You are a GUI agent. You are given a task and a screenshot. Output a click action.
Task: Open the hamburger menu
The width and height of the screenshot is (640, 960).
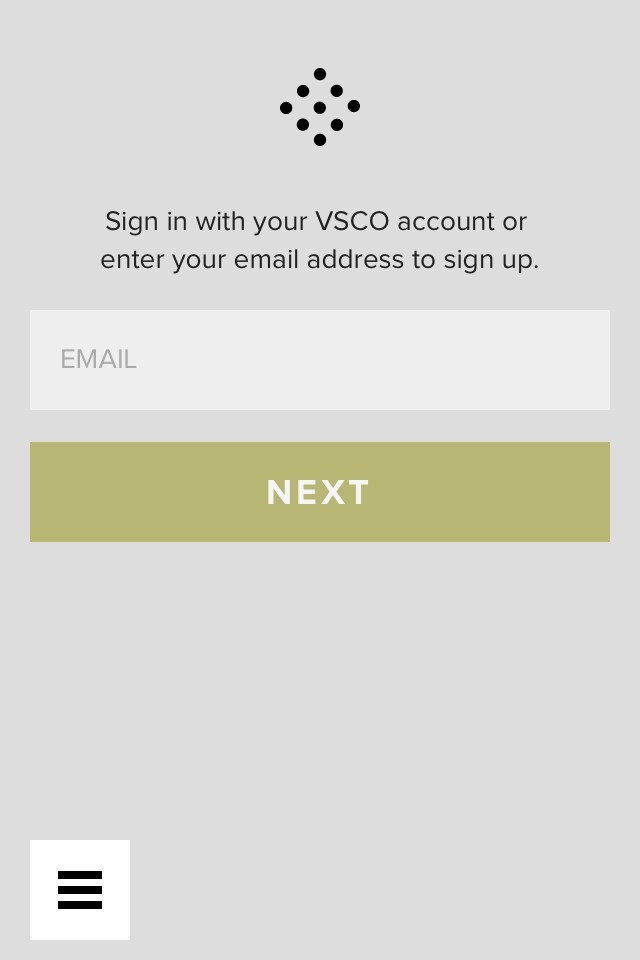tap(80, 890)
